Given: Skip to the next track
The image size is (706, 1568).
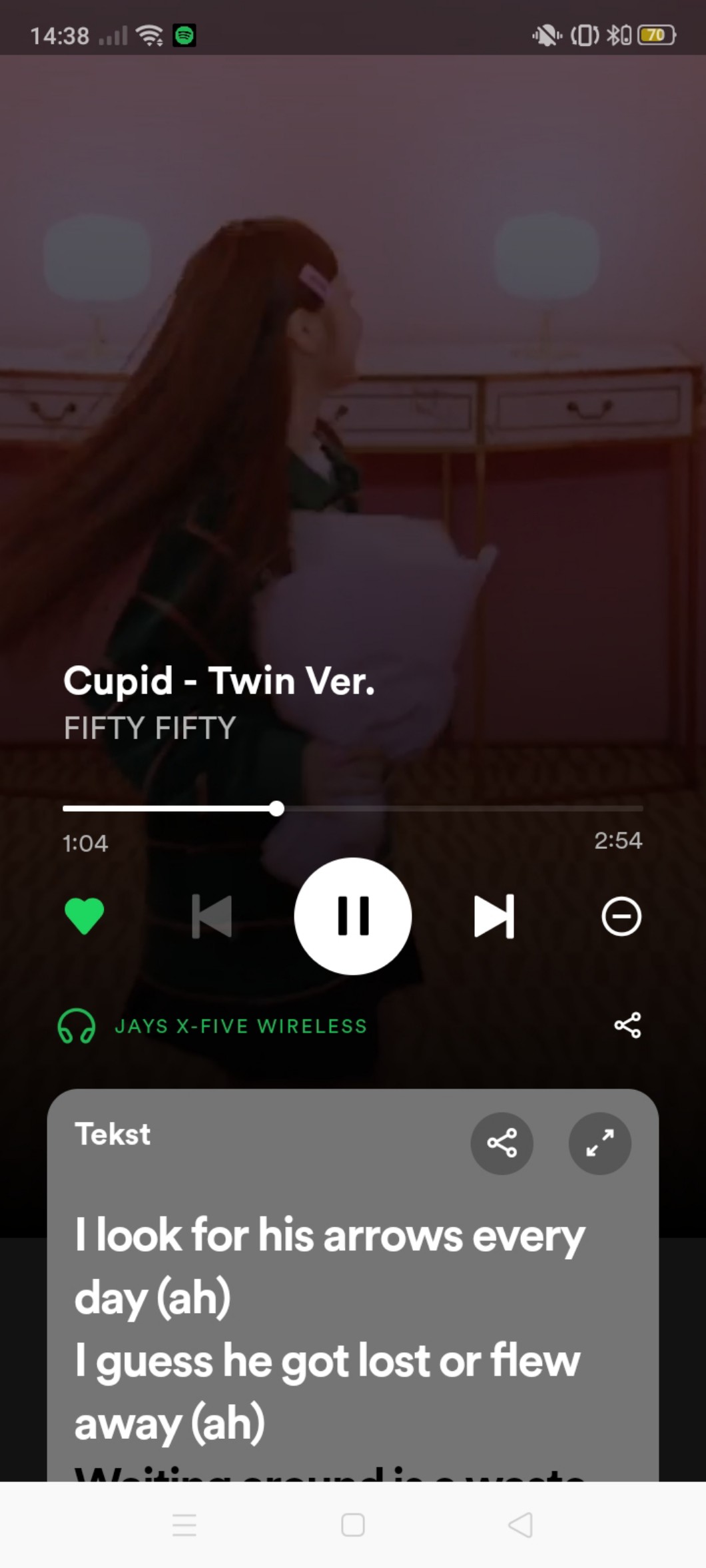Looking at the screenshot, I should tap(494, 916).
